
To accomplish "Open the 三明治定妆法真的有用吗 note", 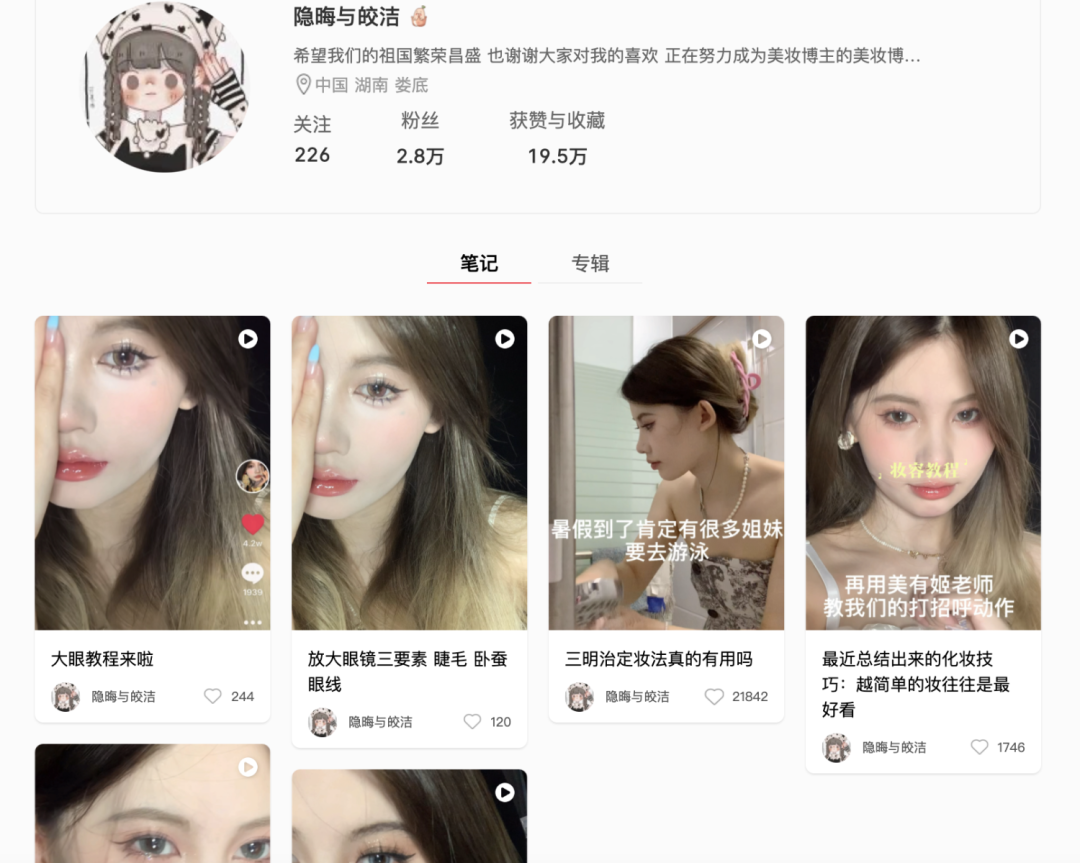I will (666, 473).
